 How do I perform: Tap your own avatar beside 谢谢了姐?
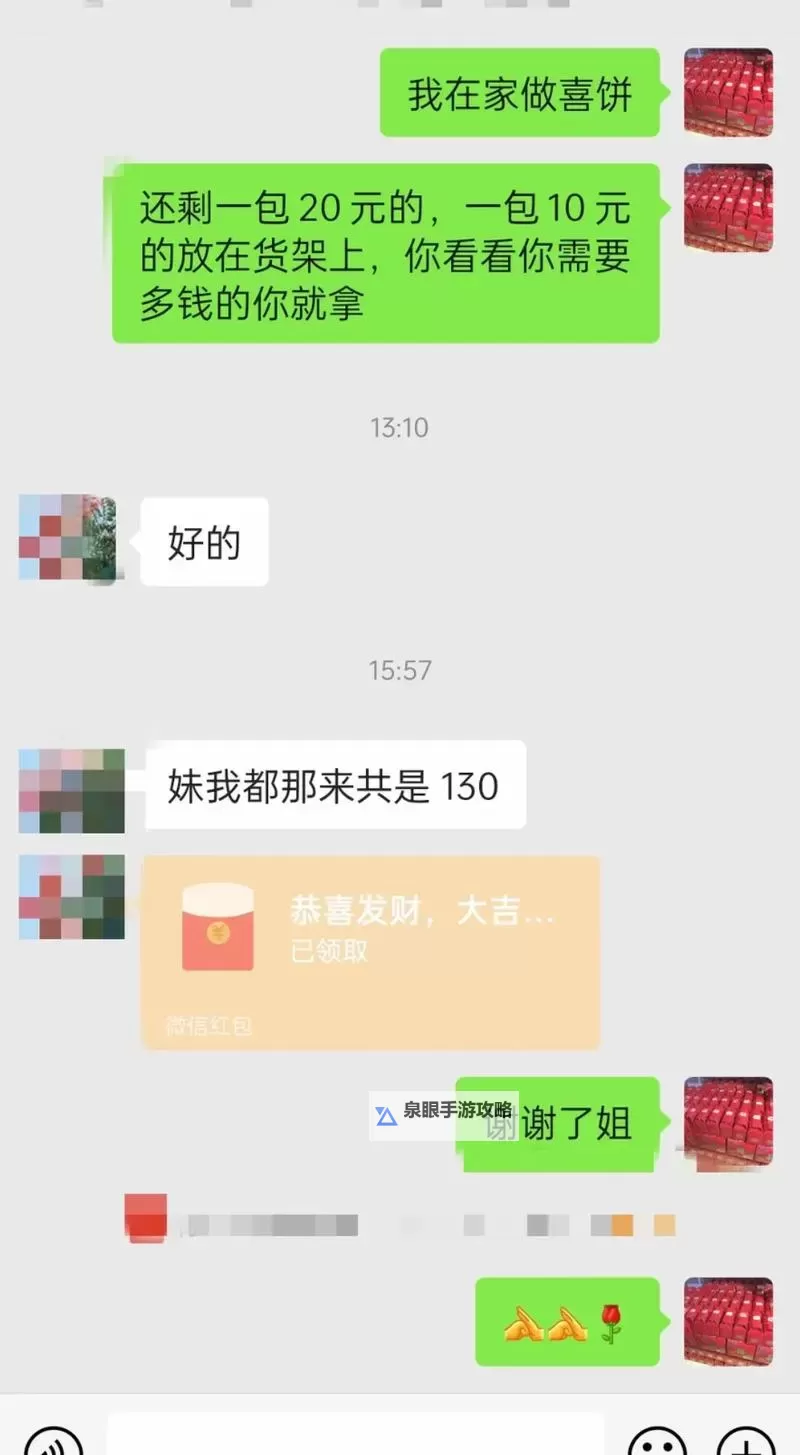pos(727,1124)
